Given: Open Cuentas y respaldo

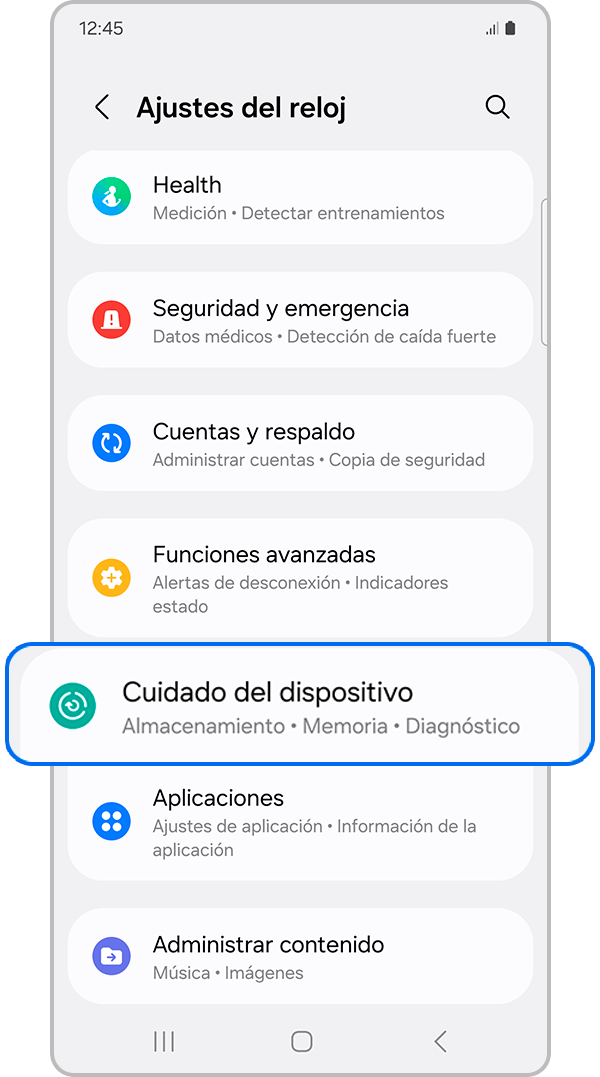Looking at the screenshot, I should [300, 444].
